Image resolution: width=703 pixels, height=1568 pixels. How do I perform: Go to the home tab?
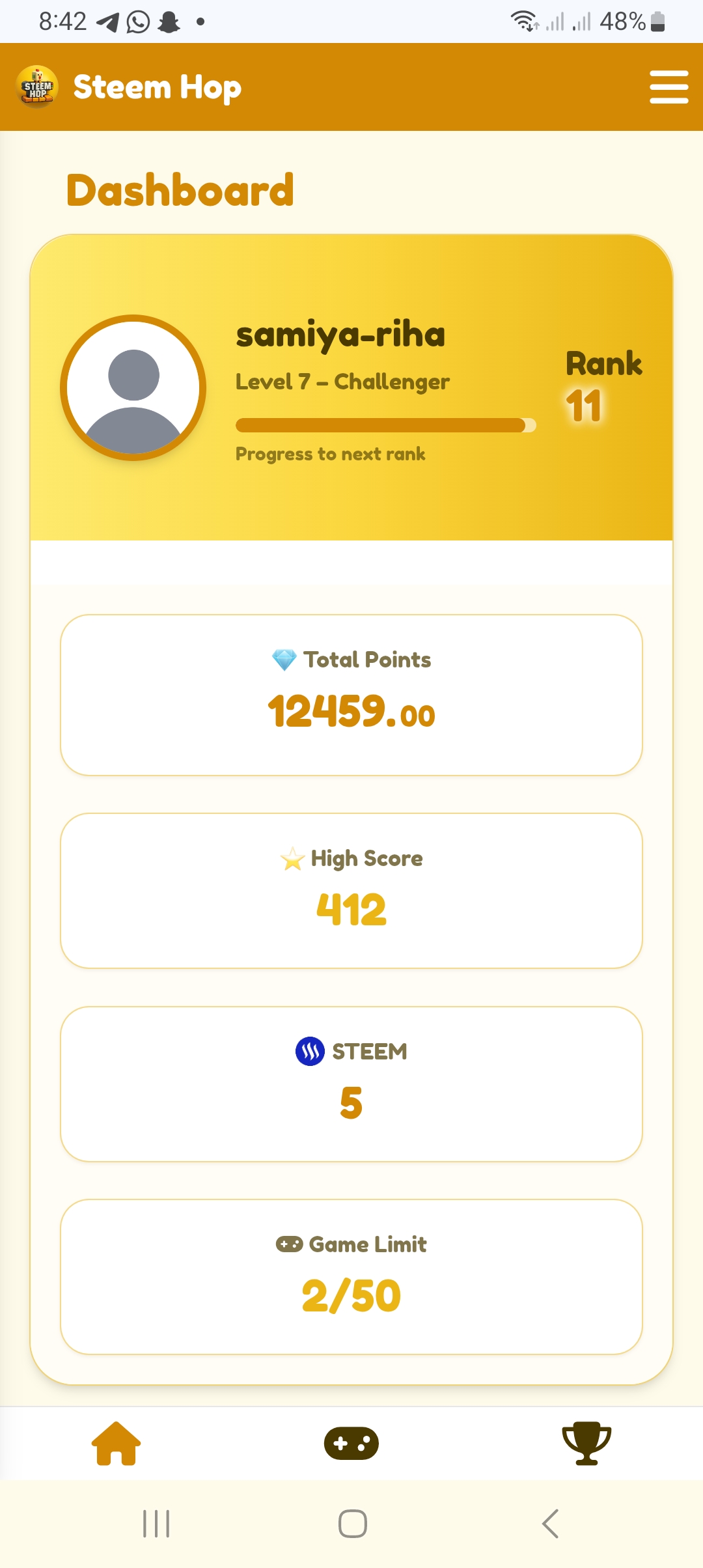pos(117,1443)
